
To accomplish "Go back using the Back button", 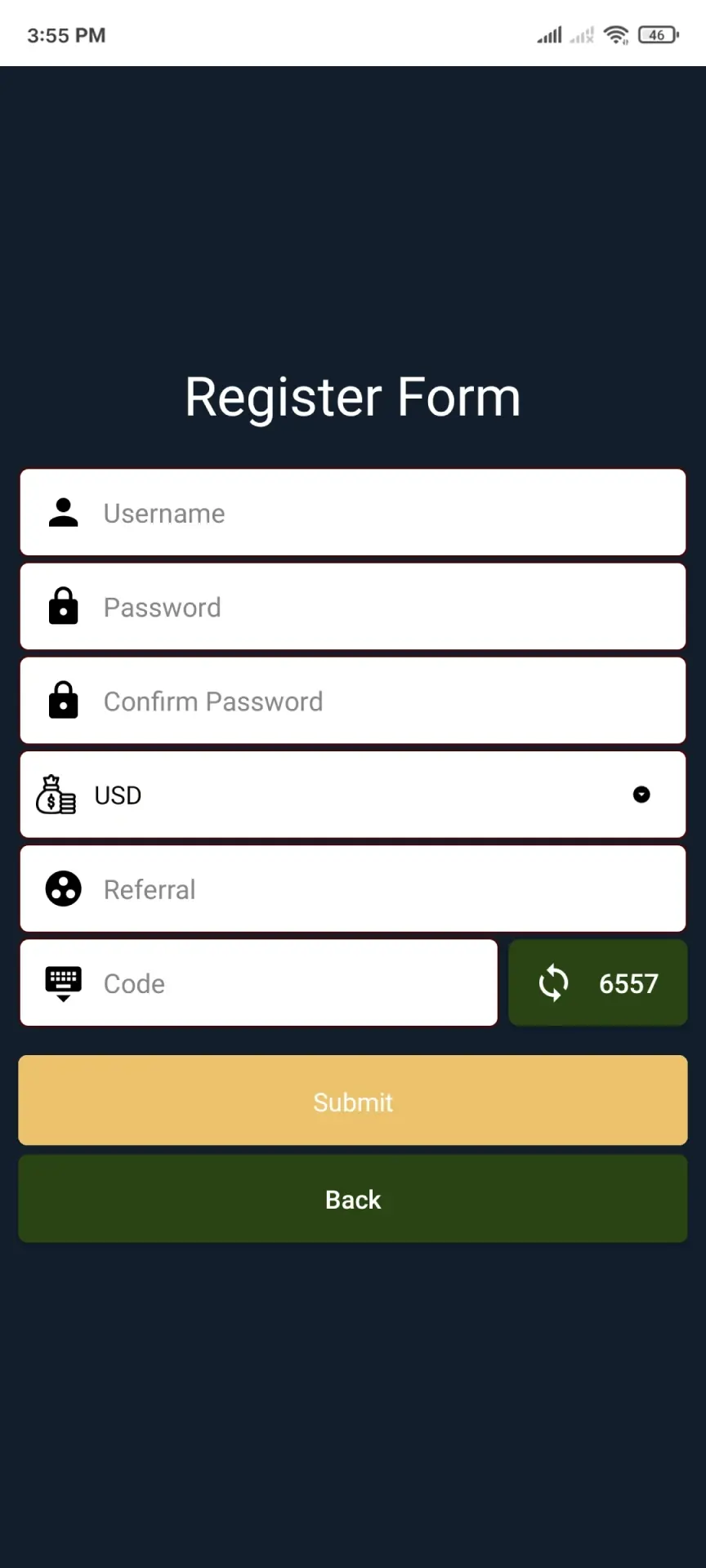I will (352, 1198).
